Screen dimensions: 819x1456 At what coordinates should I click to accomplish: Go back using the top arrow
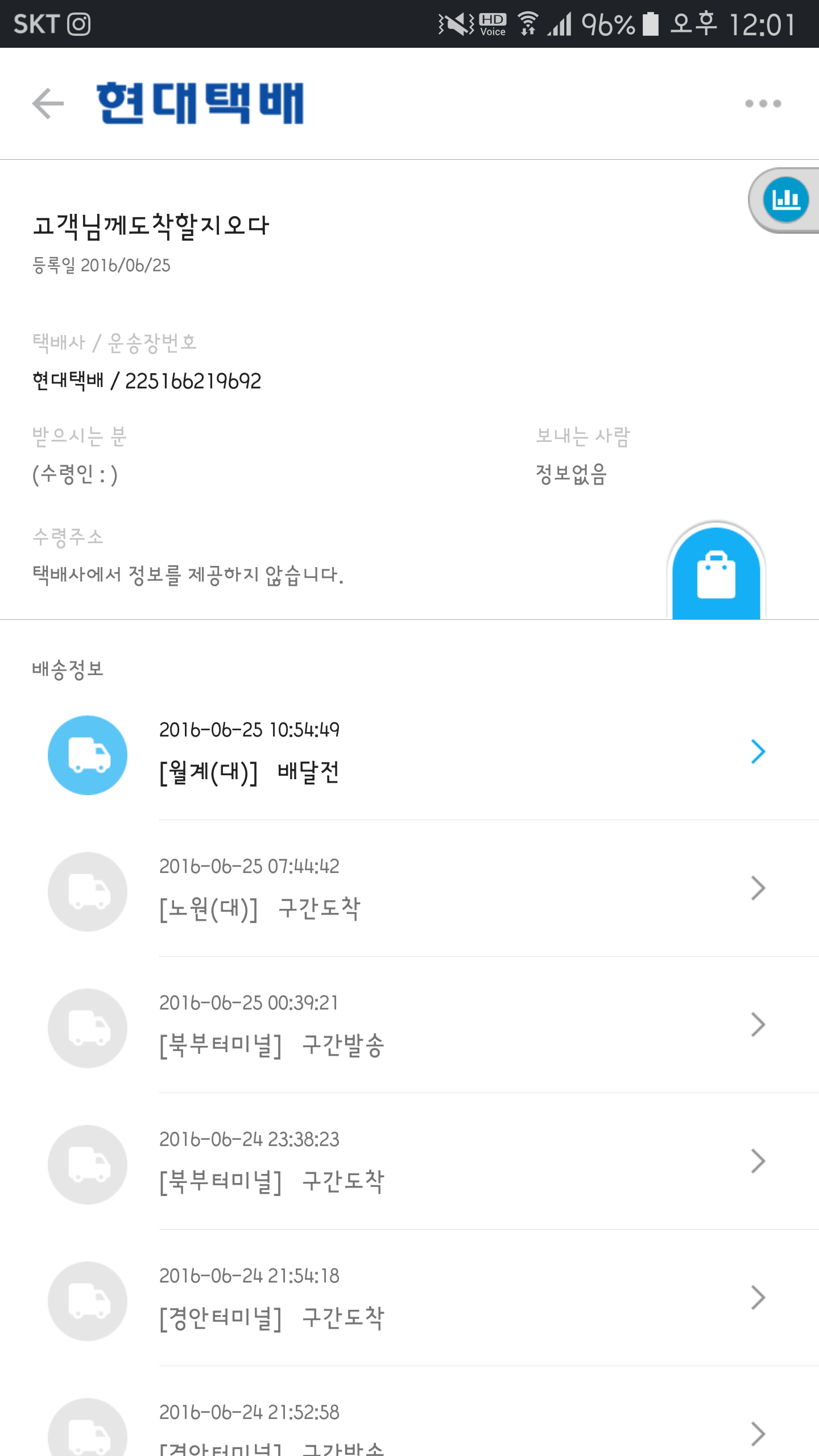click(x=48, y=104)
